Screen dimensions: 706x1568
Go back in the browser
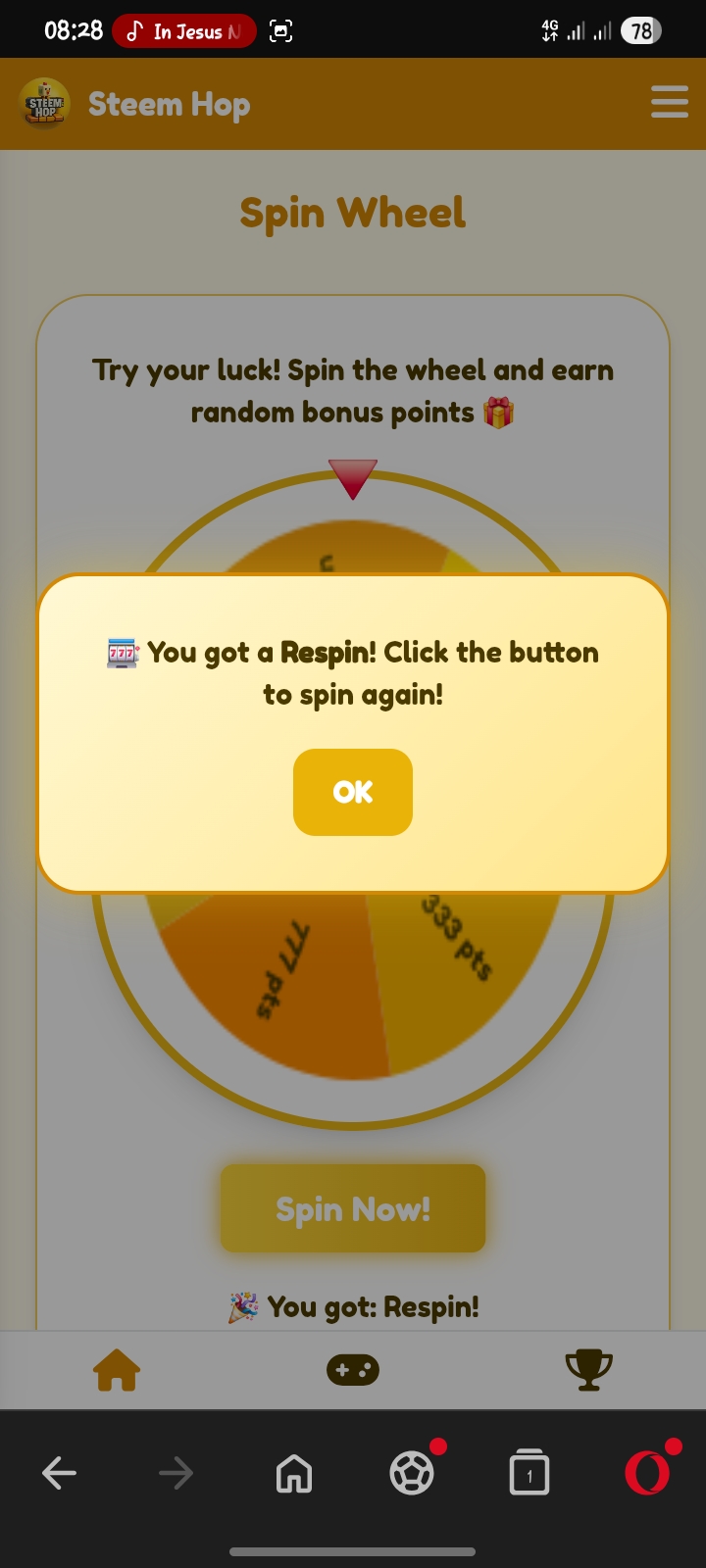(x=59, y=1472)
